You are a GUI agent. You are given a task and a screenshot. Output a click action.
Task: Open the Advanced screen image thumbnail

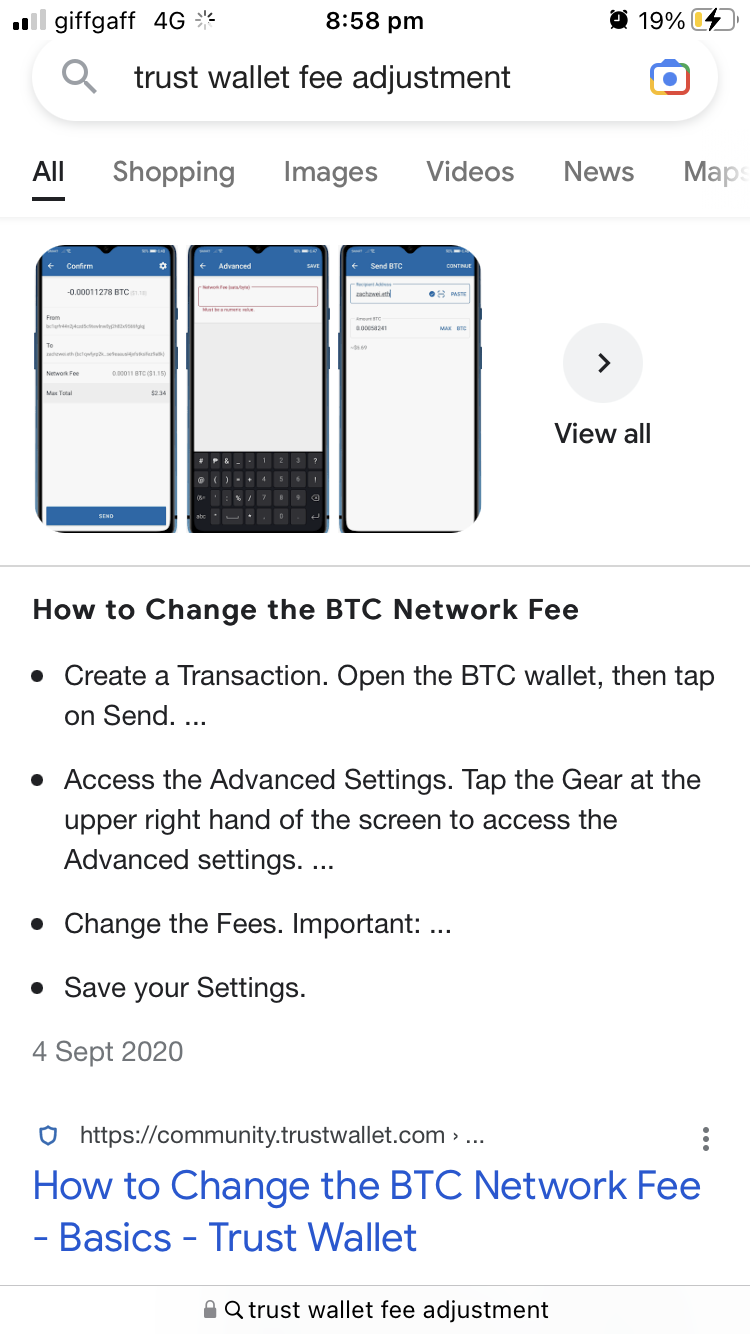tap(258, 388)
